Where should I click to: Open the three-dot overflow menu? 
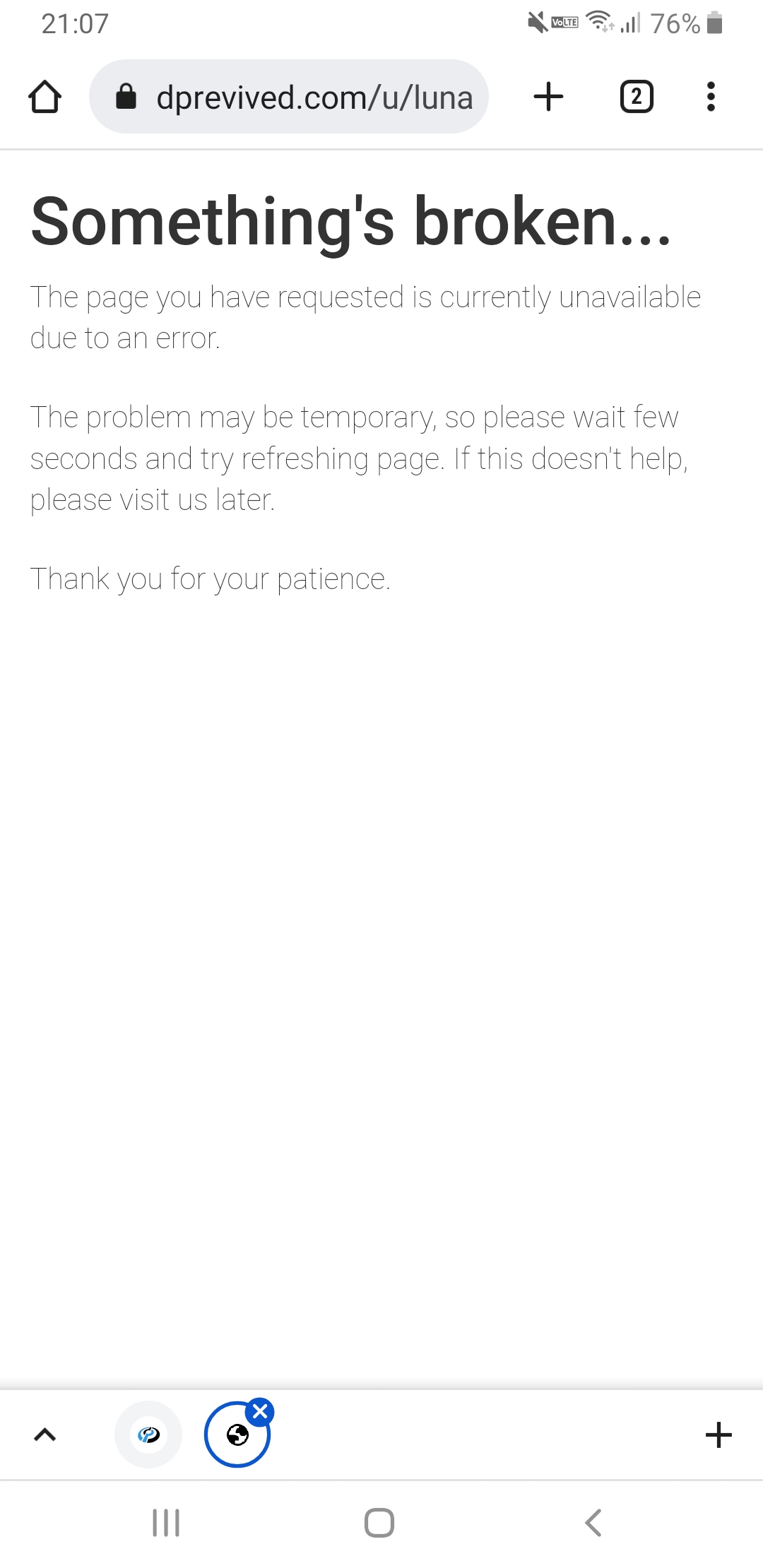pyautogui.click(x=711, y=97)
